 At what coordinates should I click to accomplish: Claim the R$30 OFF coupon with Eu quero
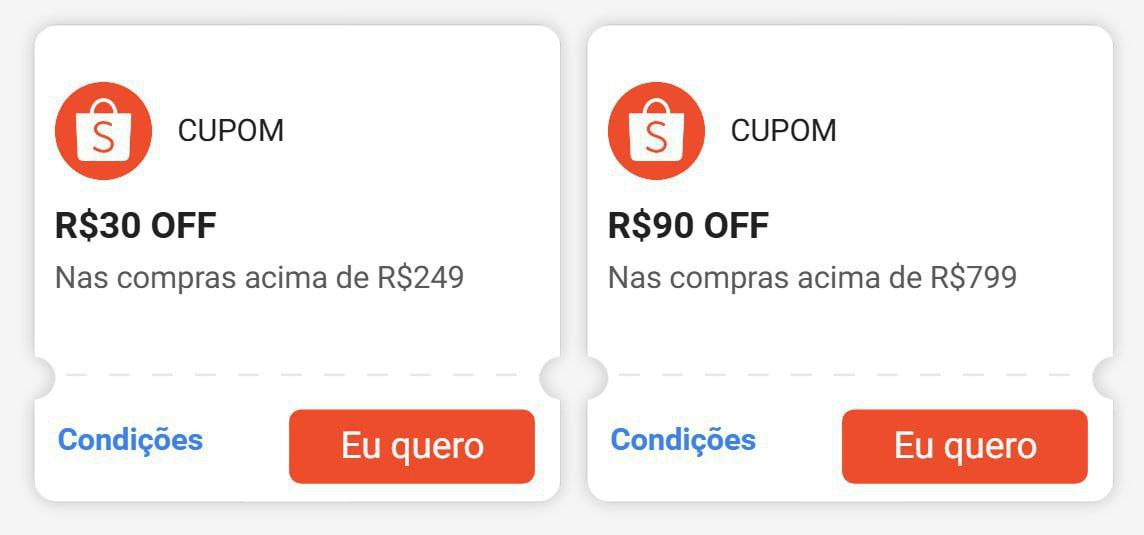(412, 446)
